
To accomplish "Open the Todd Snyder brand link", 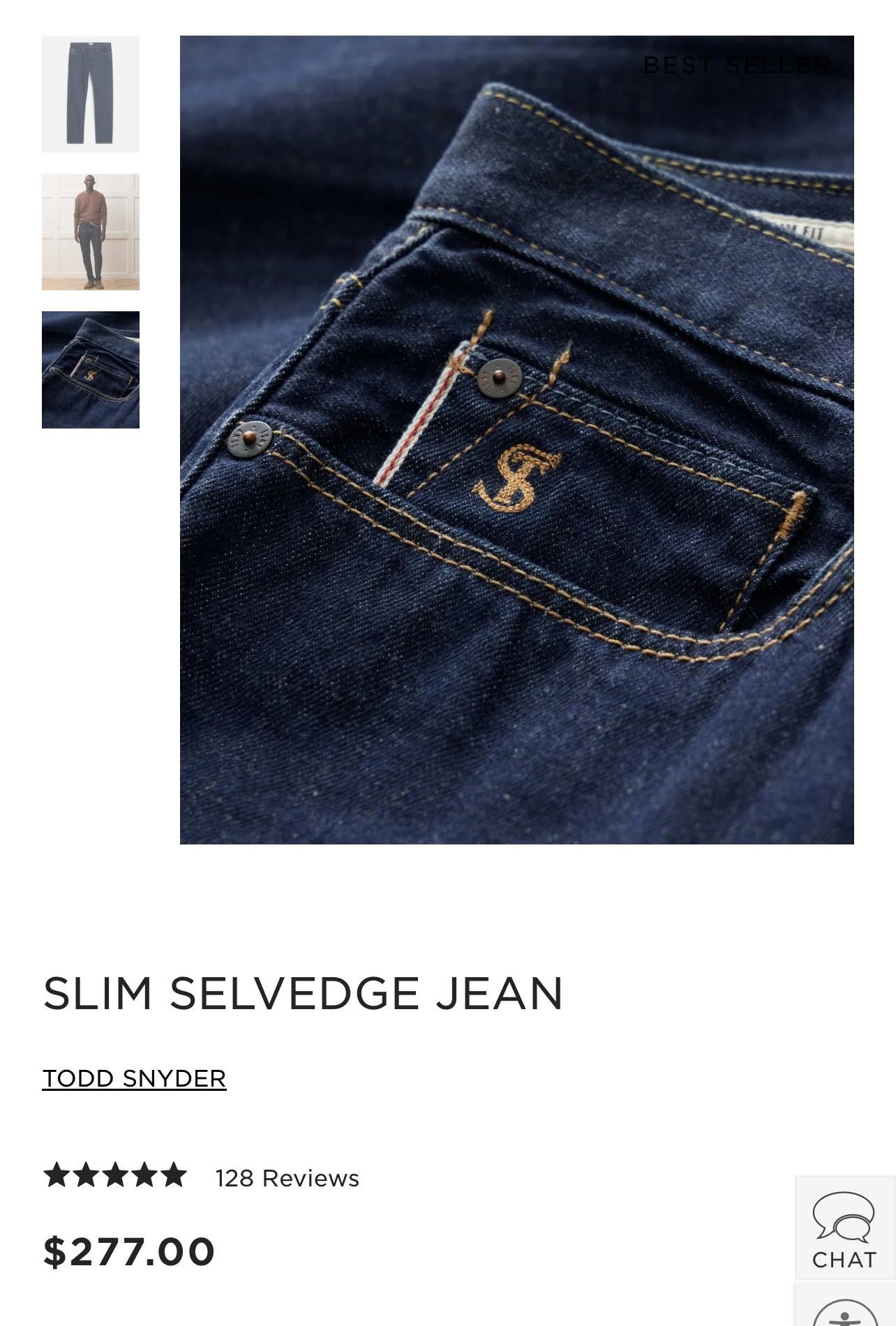I will coord(134,1078).
